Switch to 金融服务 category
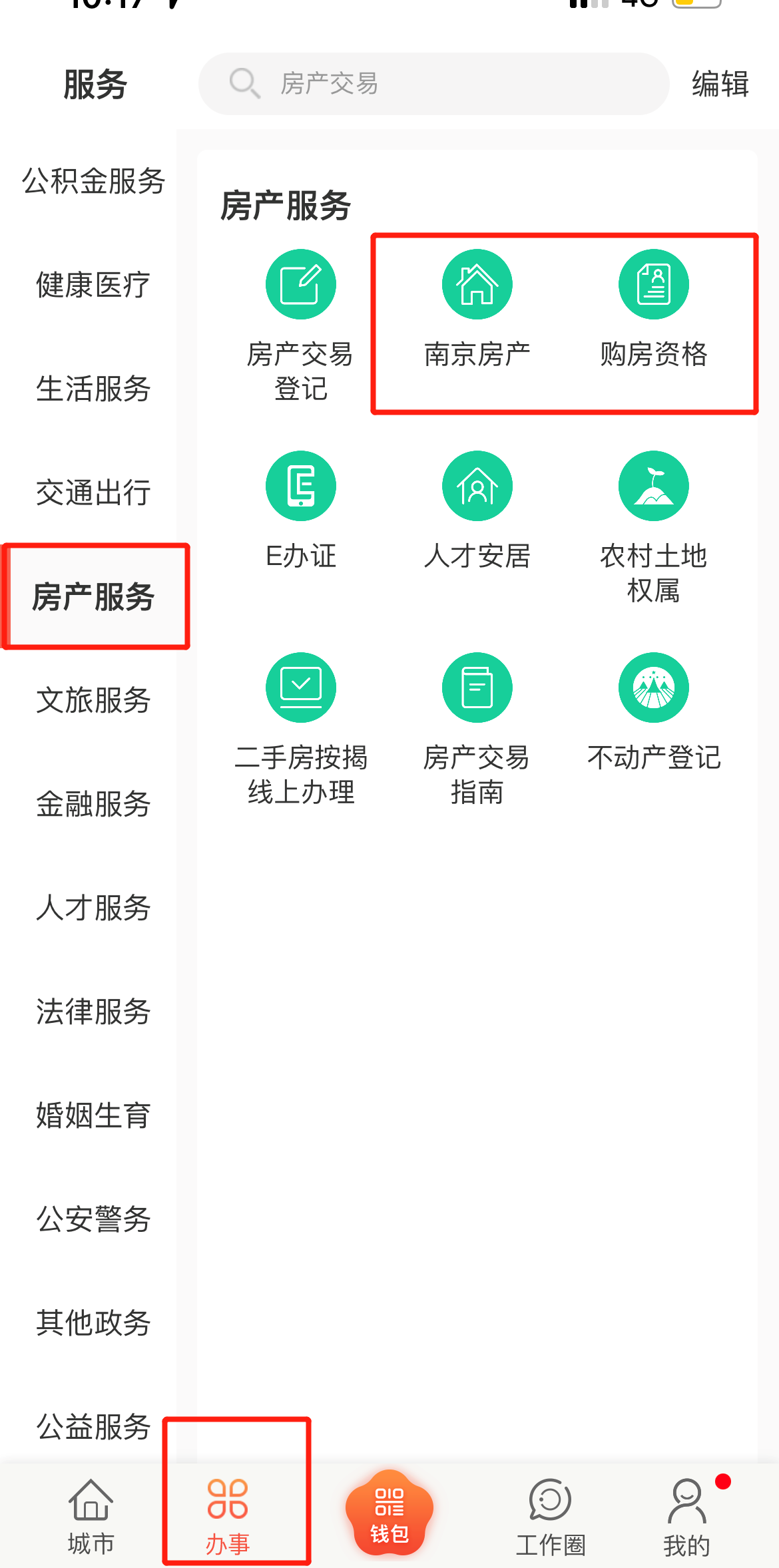This screenshot has width=779, height=1568. point(93,804)
